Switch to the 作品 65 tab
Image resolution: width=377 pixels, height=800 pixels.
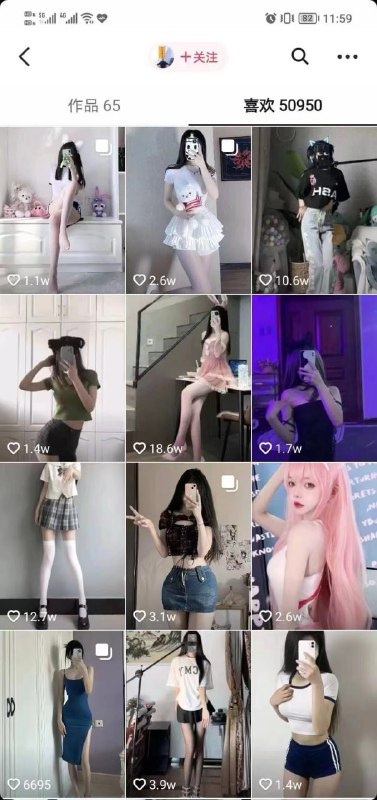pyautogui.click(x=94, y=106)
